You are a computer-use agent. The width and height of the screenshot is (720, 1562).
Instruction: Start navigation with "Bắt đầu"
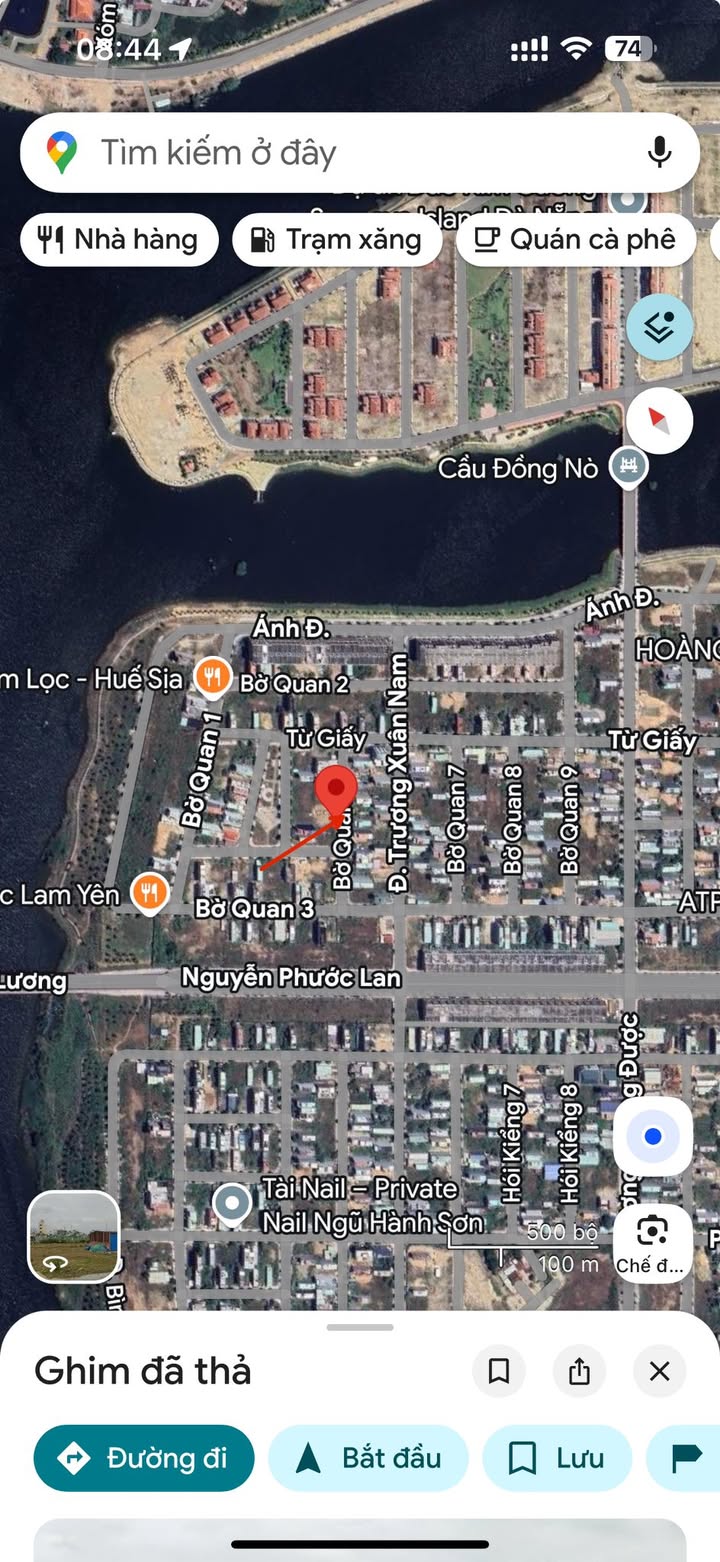coord(368,1458)
